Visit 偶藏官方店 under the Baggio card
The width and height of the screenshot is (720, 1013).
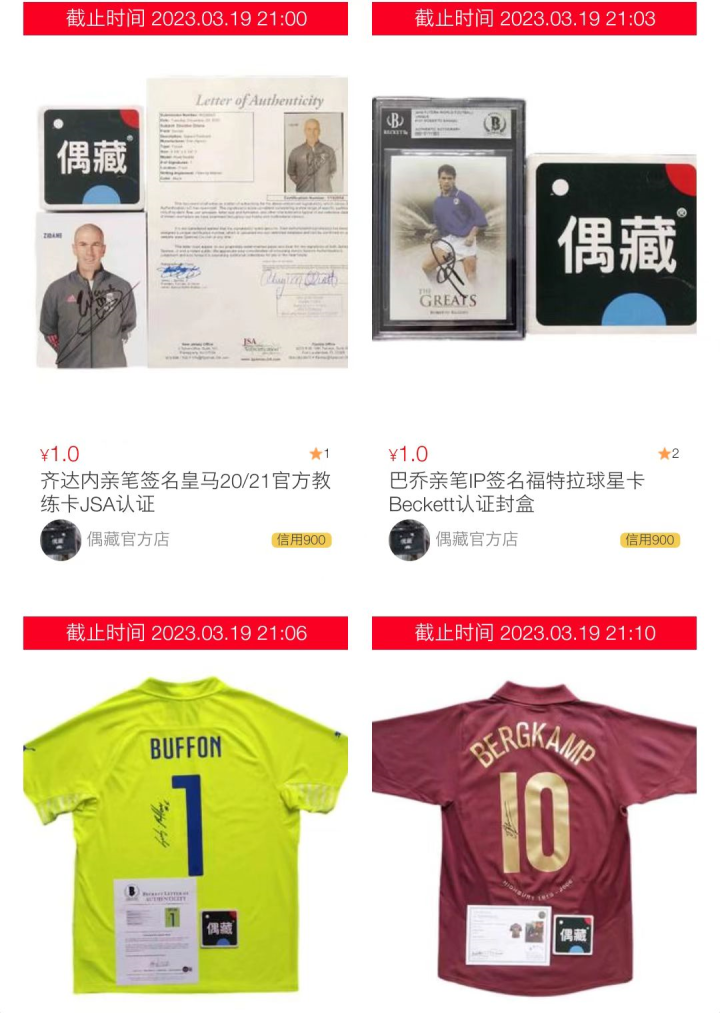[475, 540]
